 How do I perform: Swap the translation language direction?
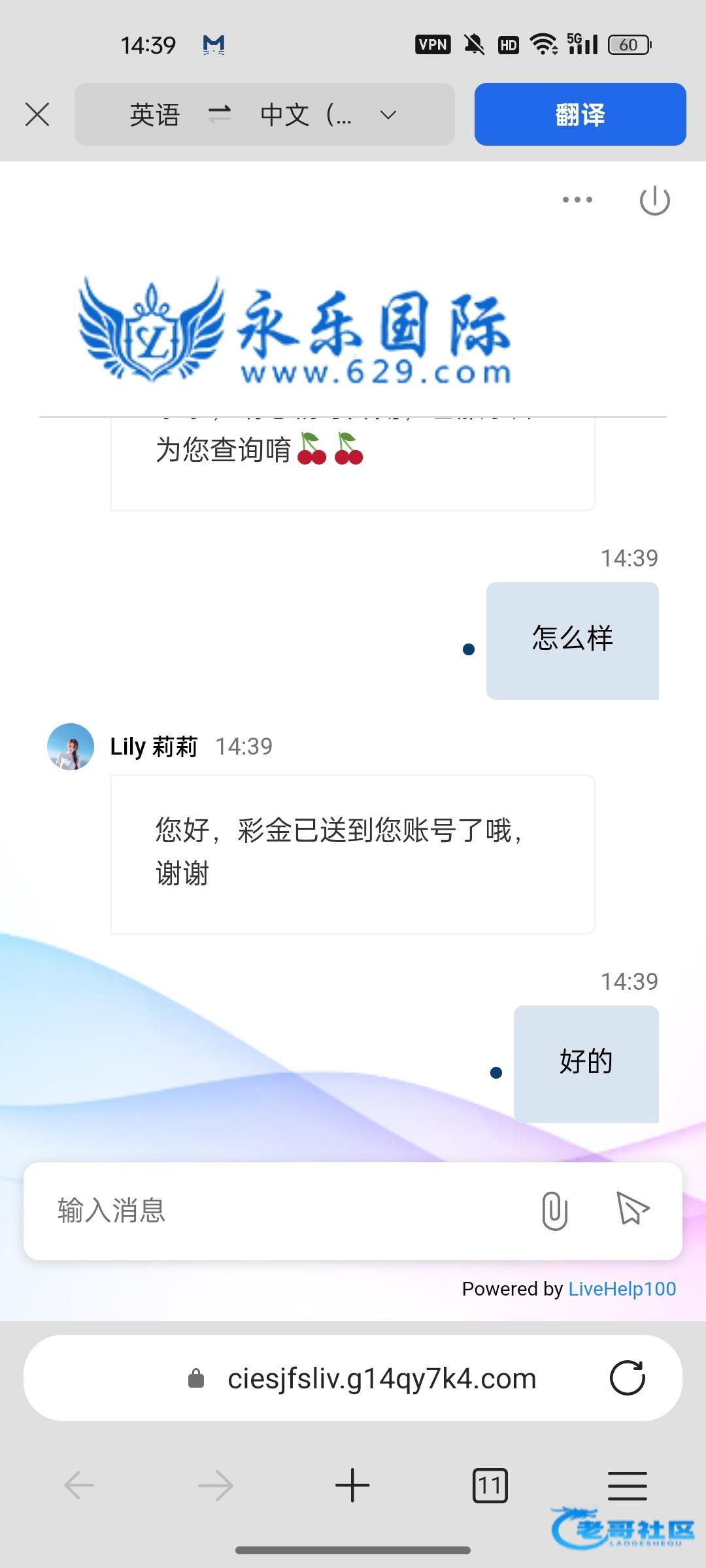[220, 115]
